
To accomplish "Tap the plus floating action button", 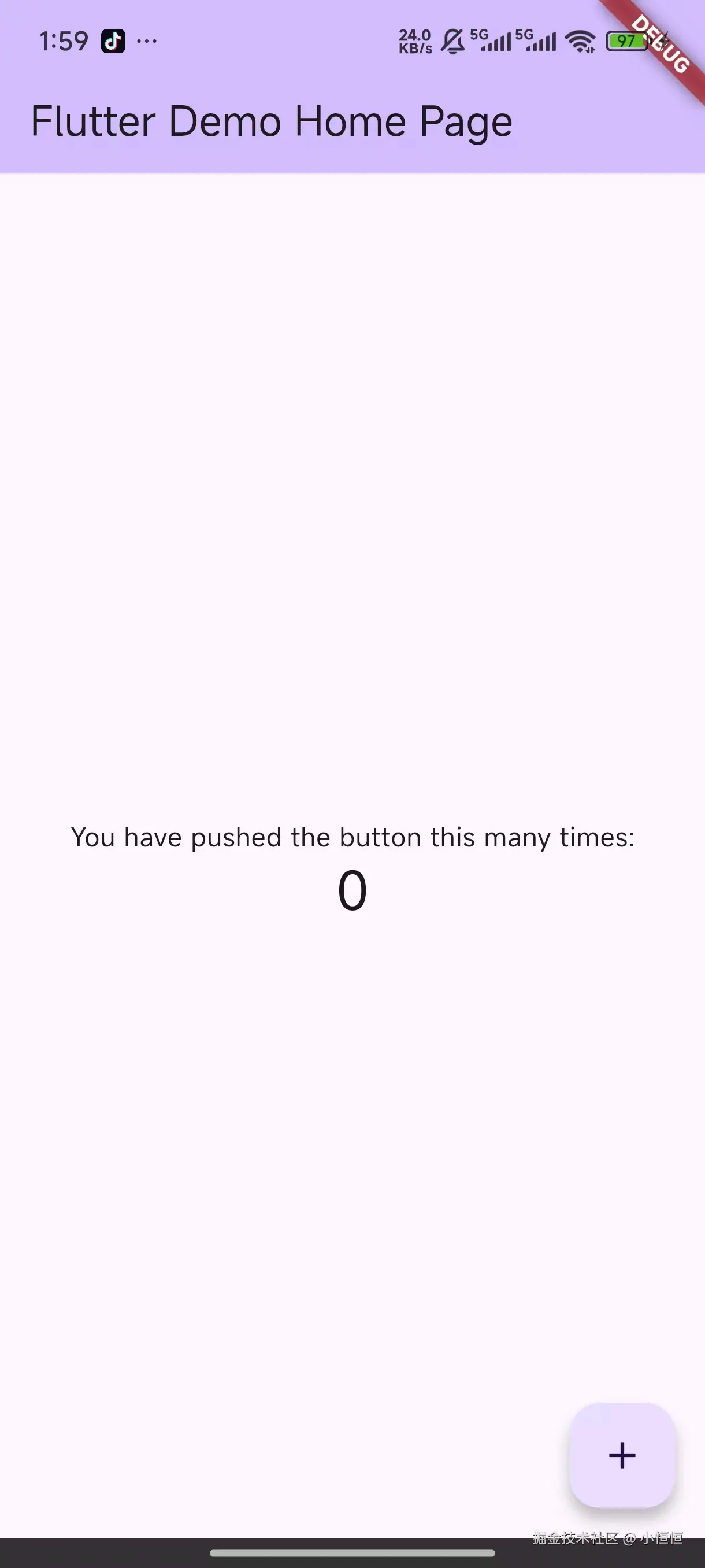I will pos(622,1455).
